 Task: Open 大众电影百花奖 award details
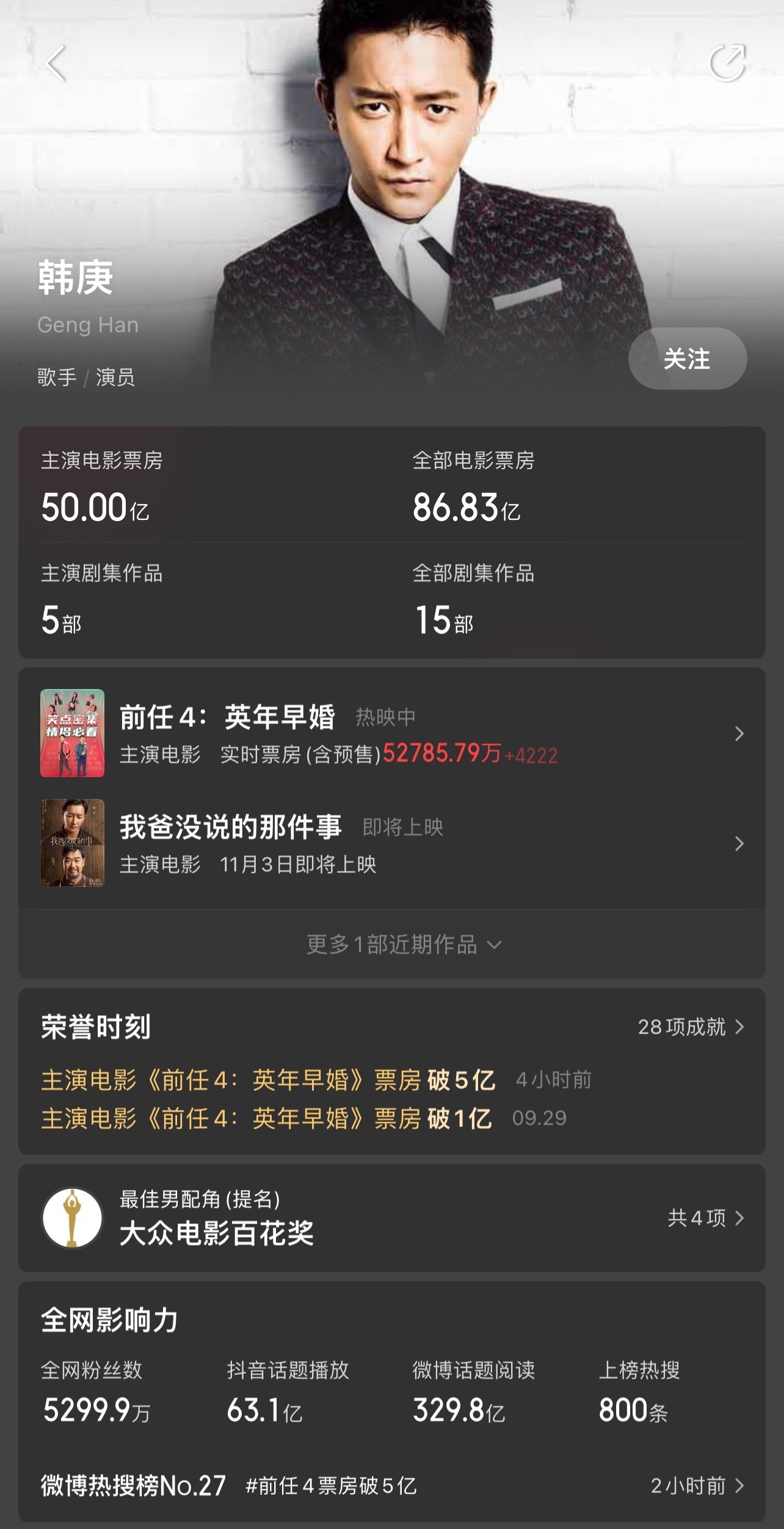[391, 1217]
